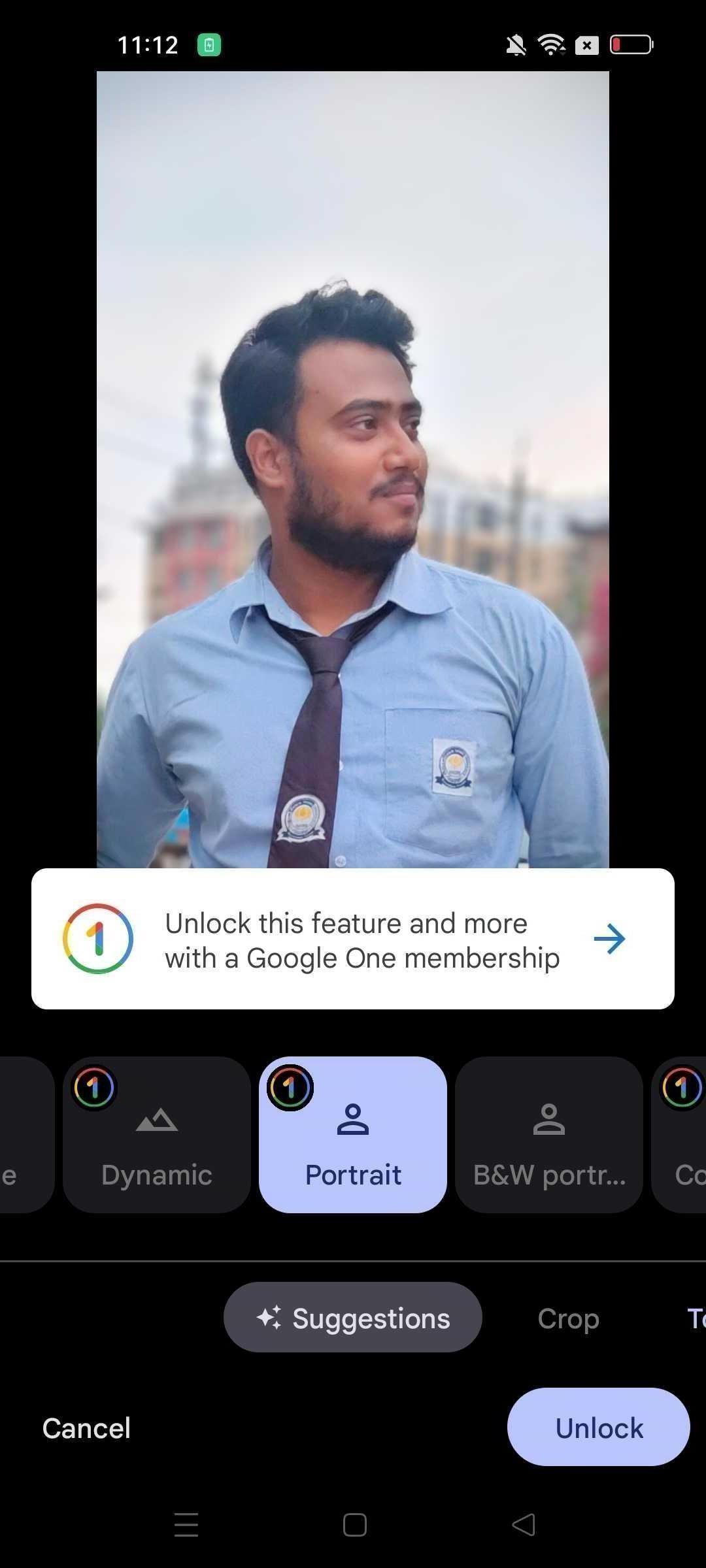The image size is (706, 1568).
Task: Apply the B&W portrait suggestion
Action: pyautogui.click(x=549, y=1135)
